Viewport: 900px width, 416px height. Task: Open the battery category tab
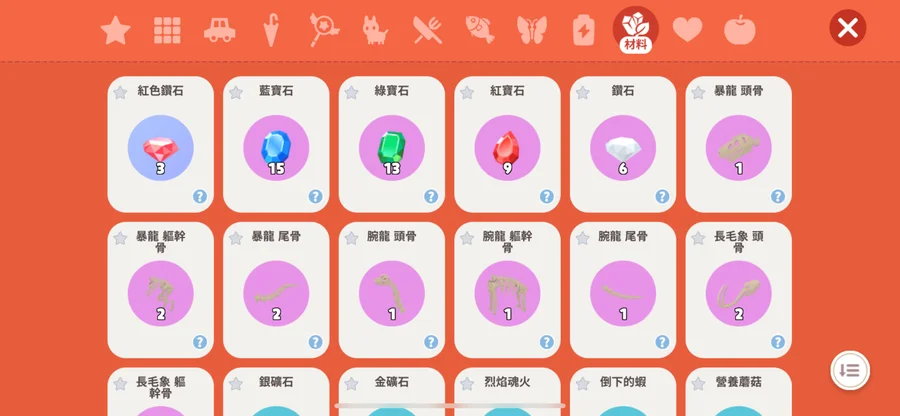tap(583, 30)
